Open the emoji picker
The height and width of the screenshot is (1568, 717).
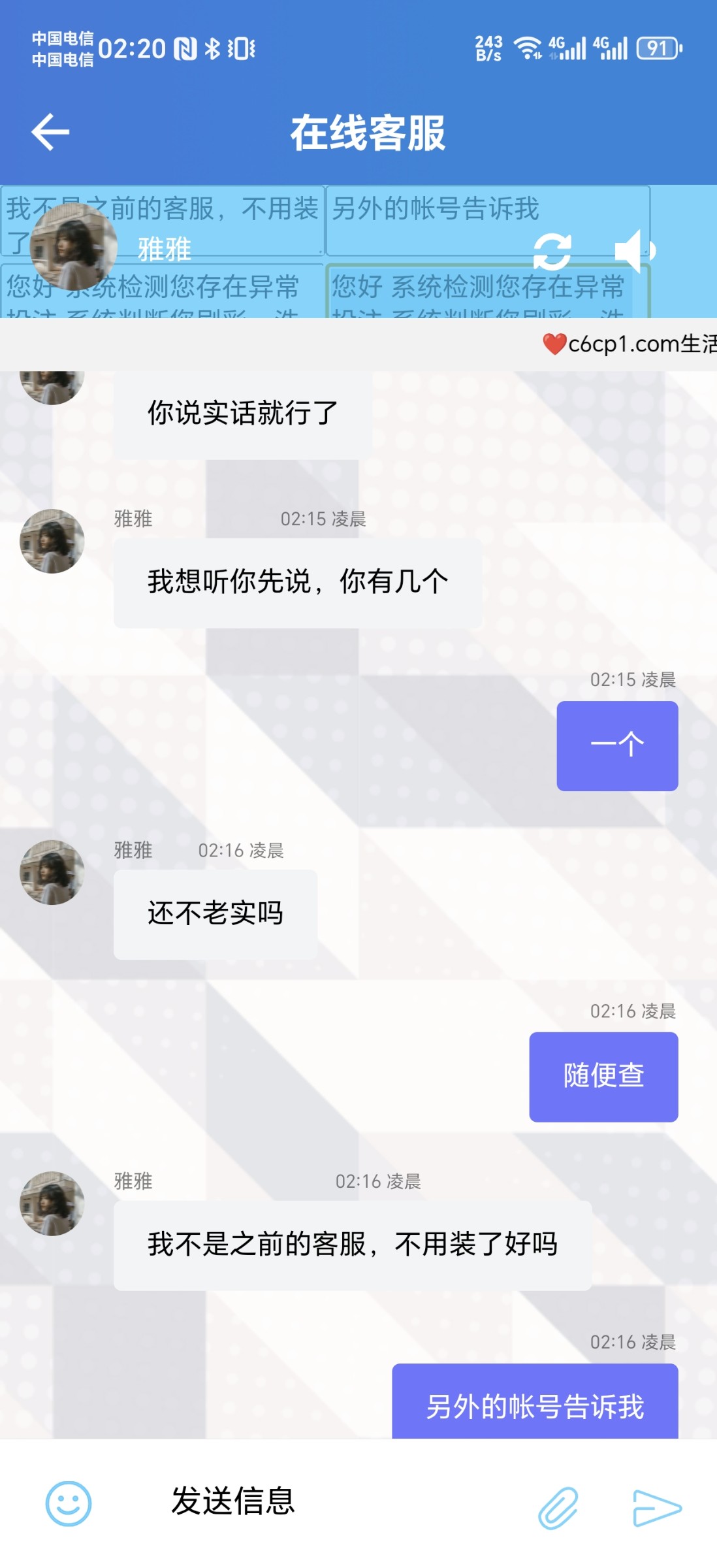pos(69,1503)
